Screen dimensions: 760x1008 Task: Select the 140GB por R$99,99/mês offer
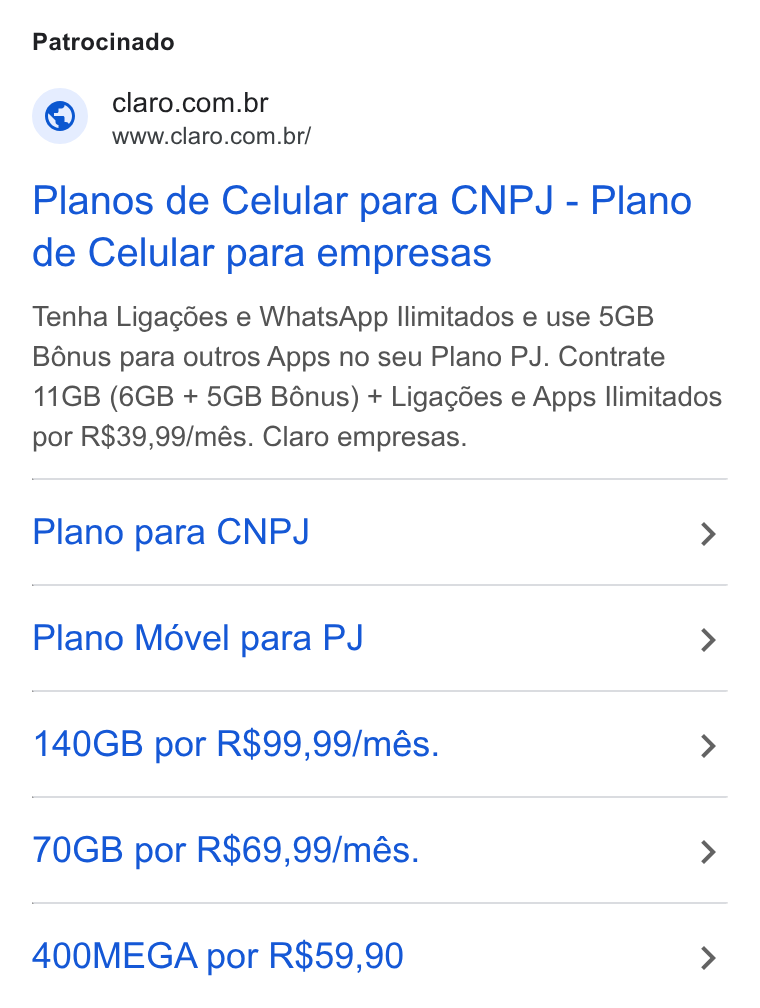click(x=379, y=744)
